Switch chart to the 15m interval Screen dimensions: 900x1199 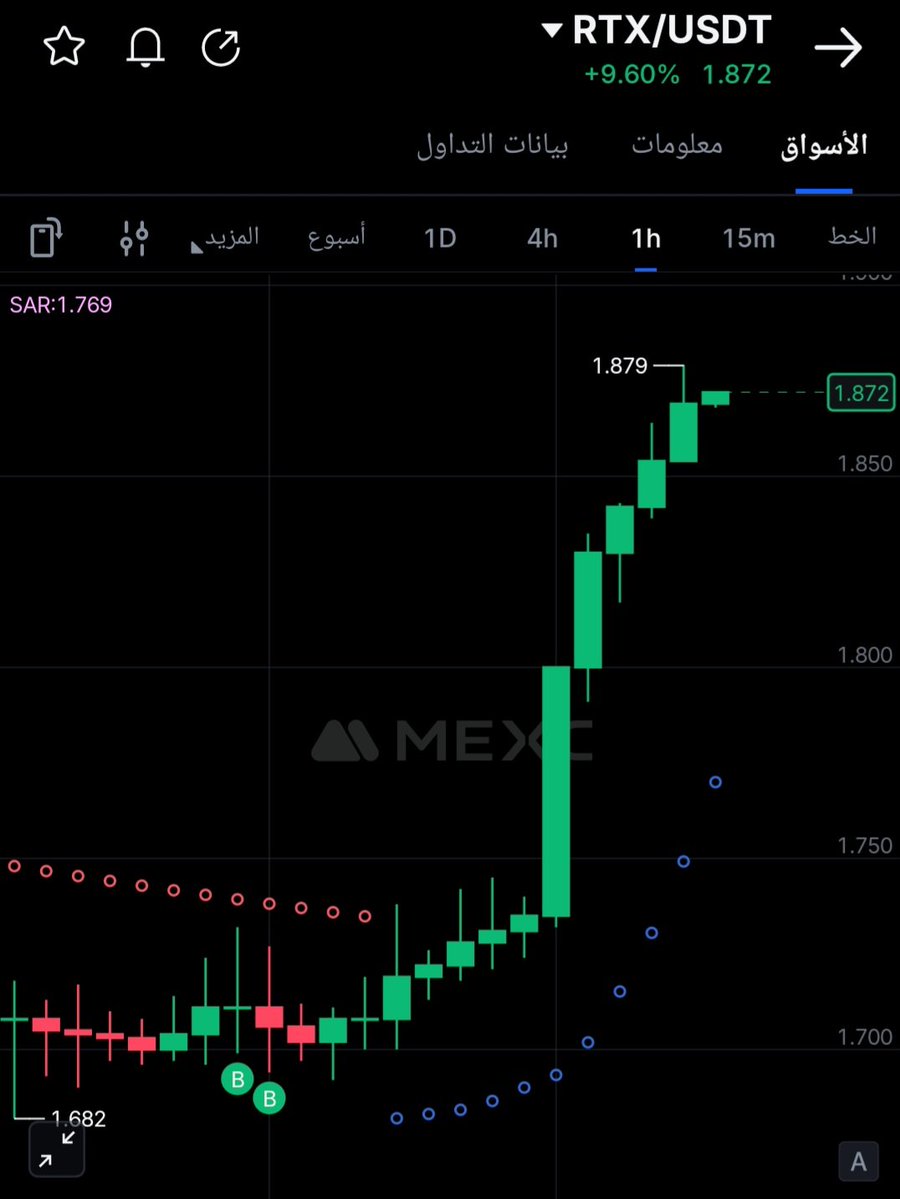point(748,238)
